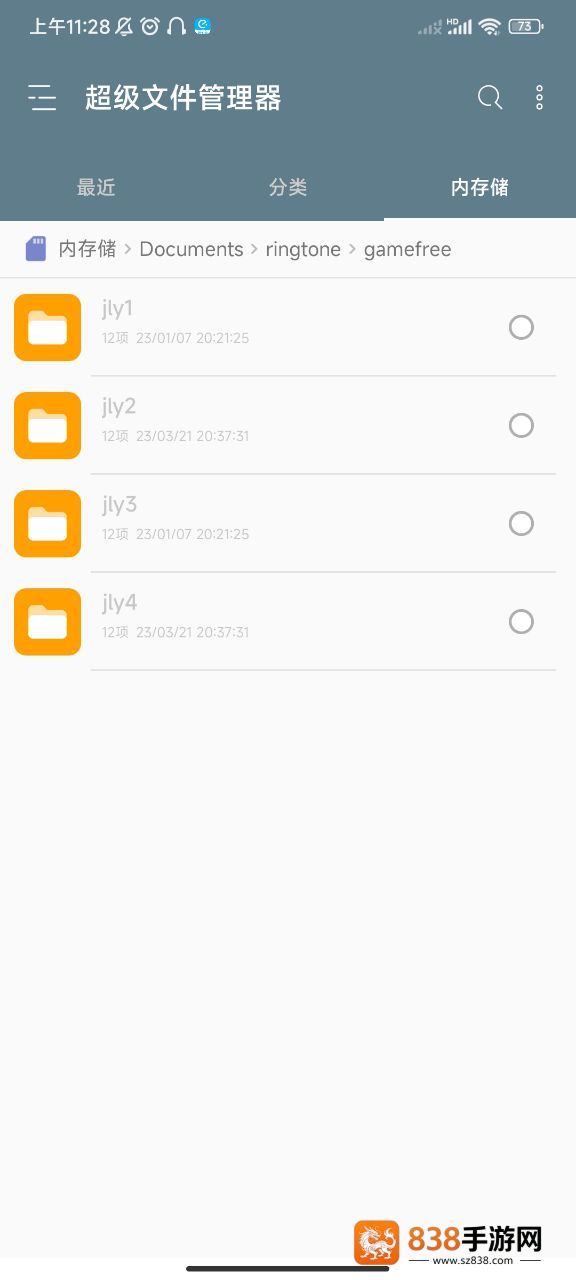Jump to Documents in breadcrumb path

[x=191, y=249]
